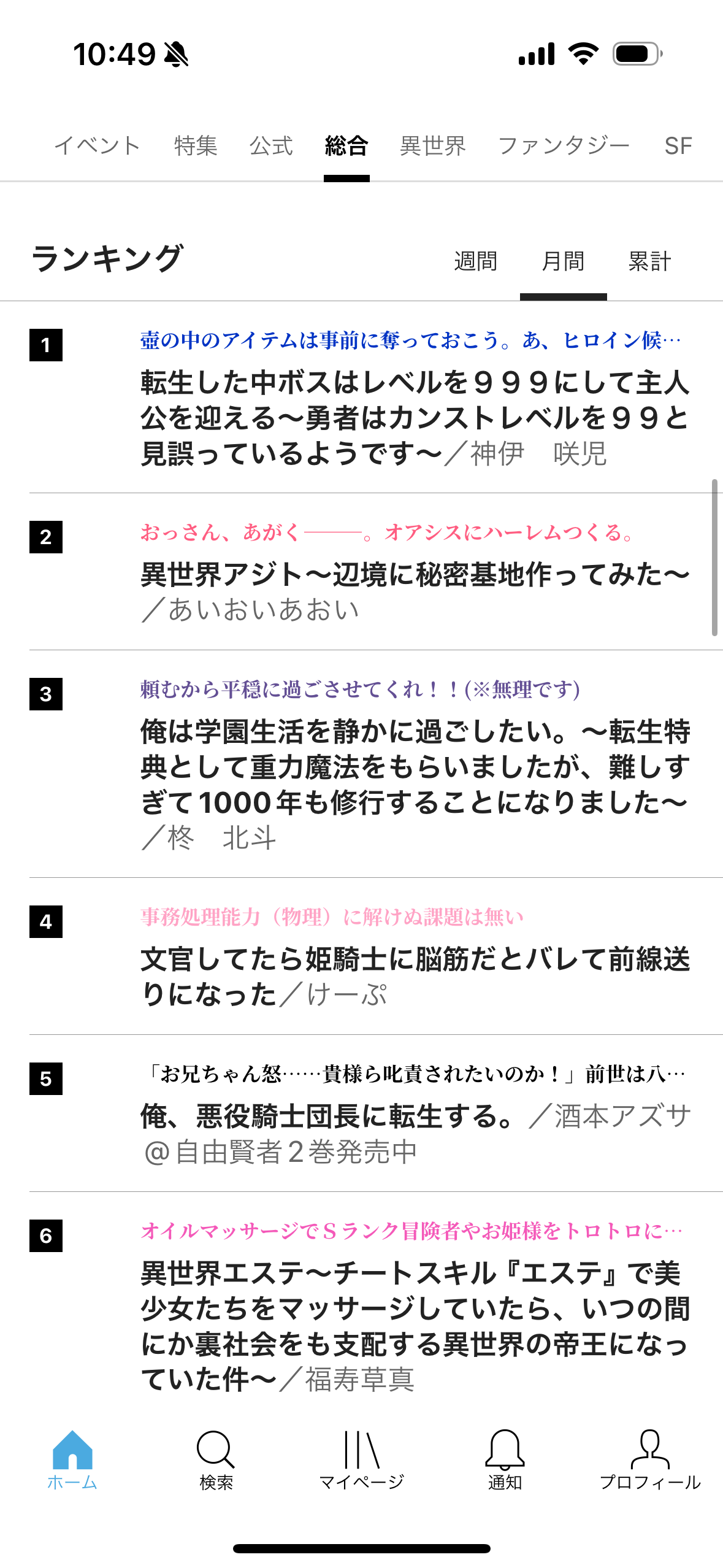Open rank 4 novel 文官してたら姫騎士に脳筋だとバレて
The width and height of the screenshot is (723, 1568).
pos(415,976)
